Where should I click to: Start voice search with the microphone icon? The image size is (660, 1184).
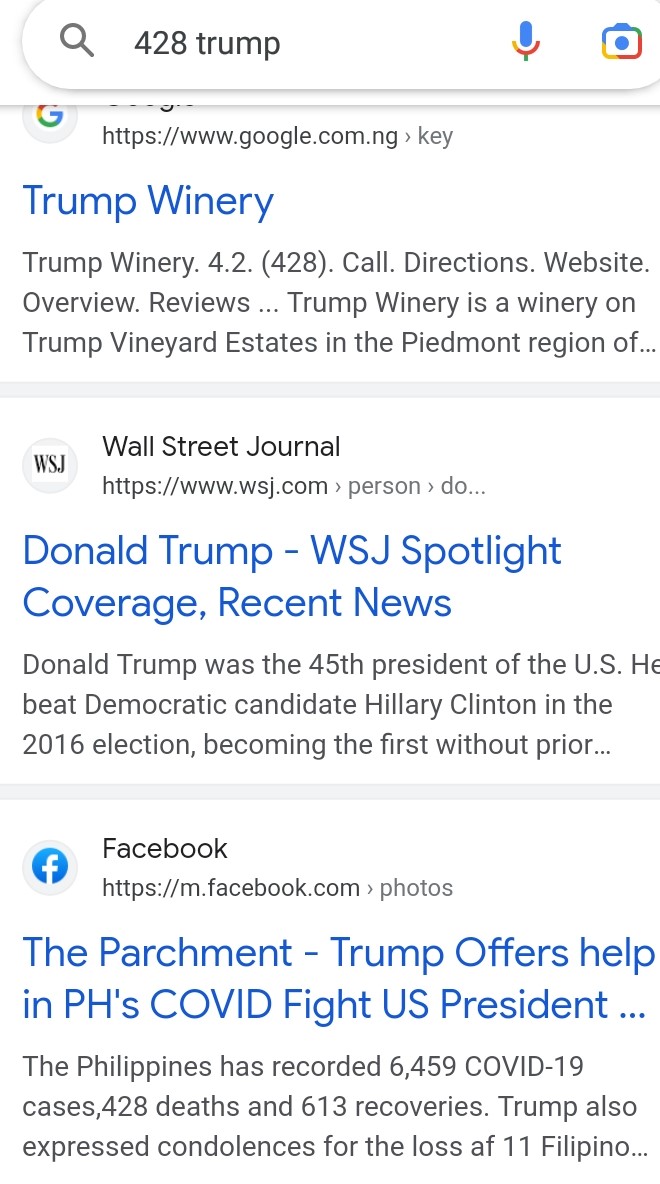click(526, 41)
